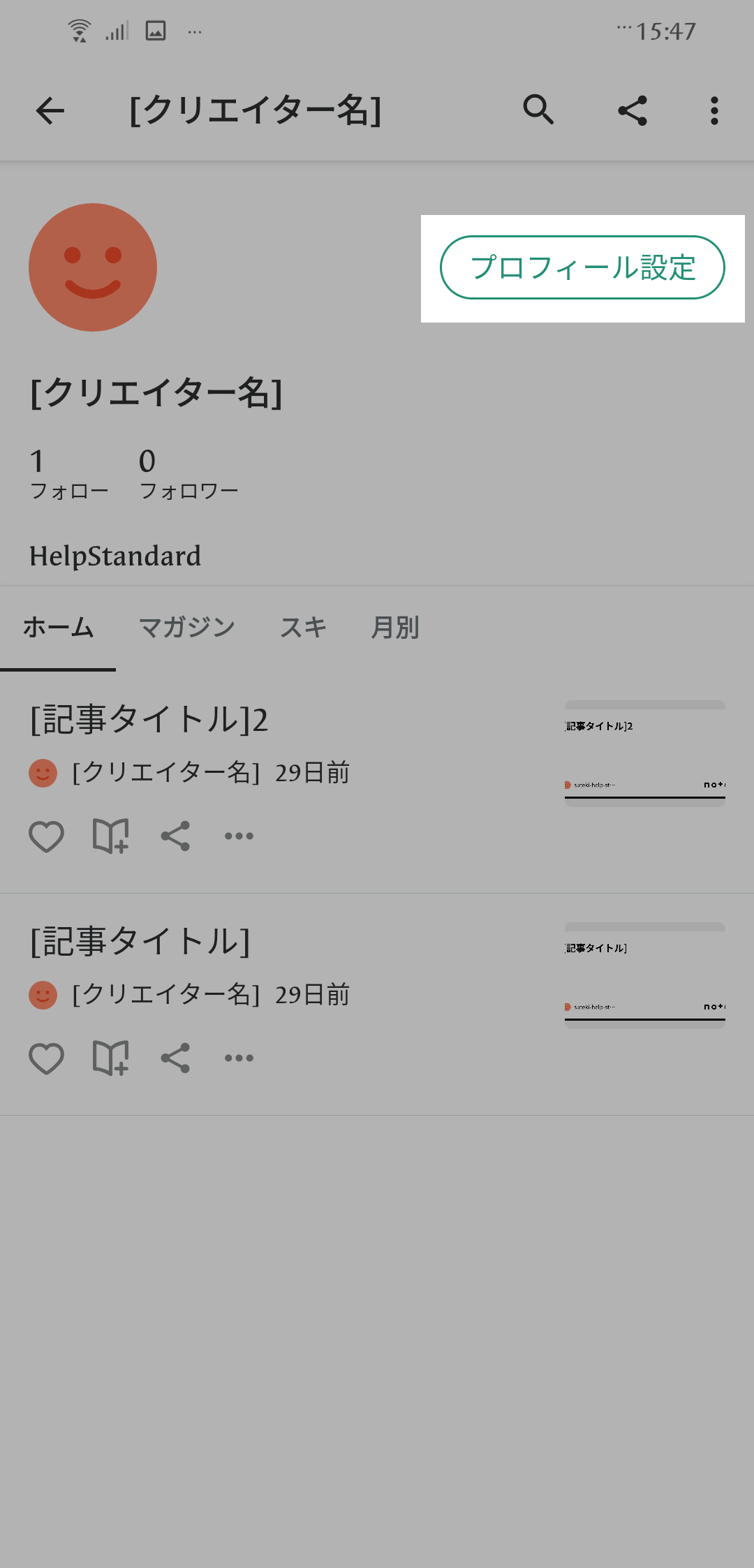The image size is (754, 1568).
Task: Open more options for [記事タイトル]2
Action: (x=239, y=836)
